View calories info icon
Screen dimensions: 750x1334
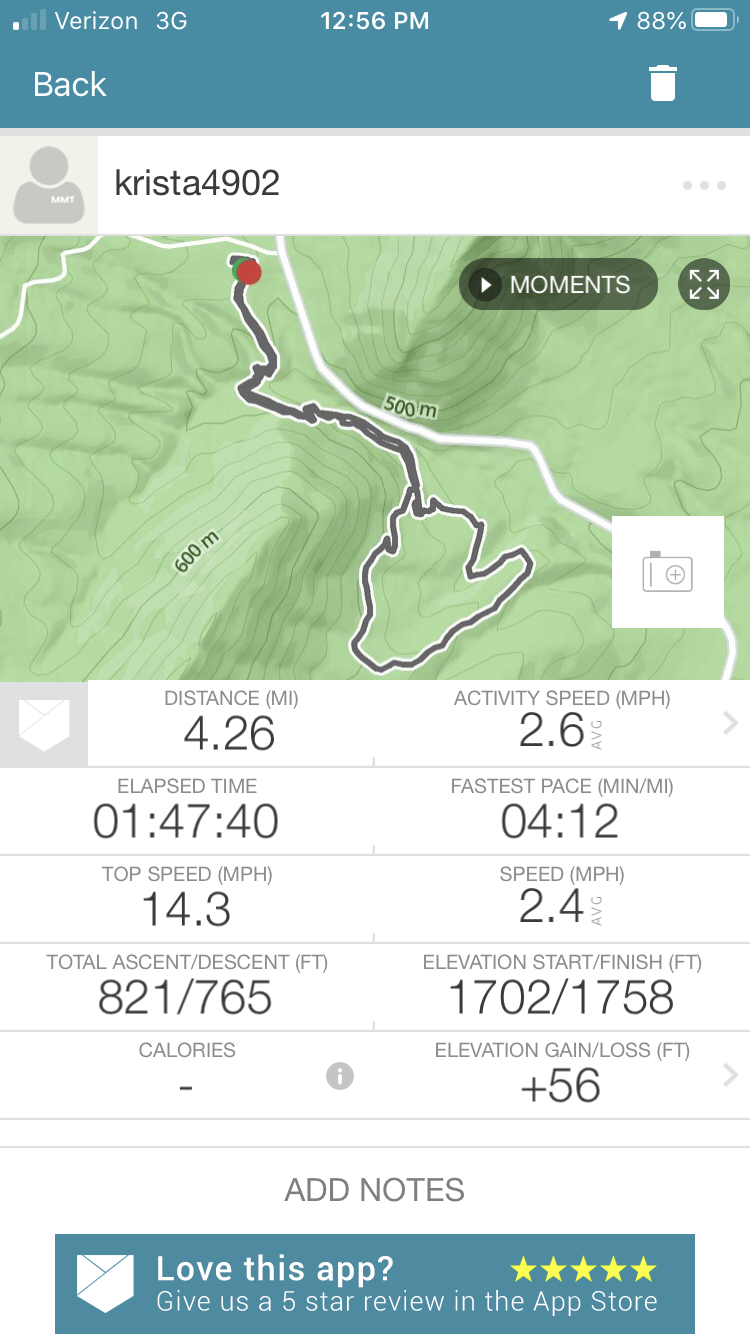(340, 1076)
